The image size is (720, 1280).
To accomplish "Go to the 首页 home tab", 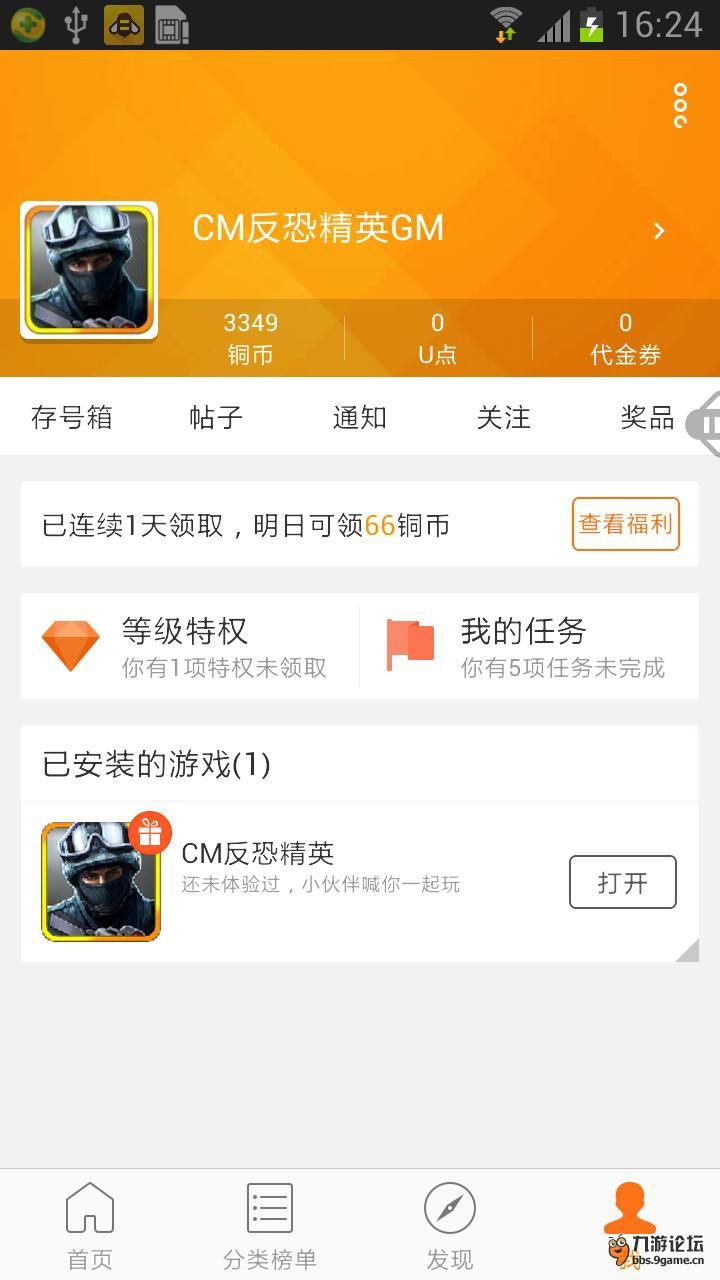I will click(90, 1225).
